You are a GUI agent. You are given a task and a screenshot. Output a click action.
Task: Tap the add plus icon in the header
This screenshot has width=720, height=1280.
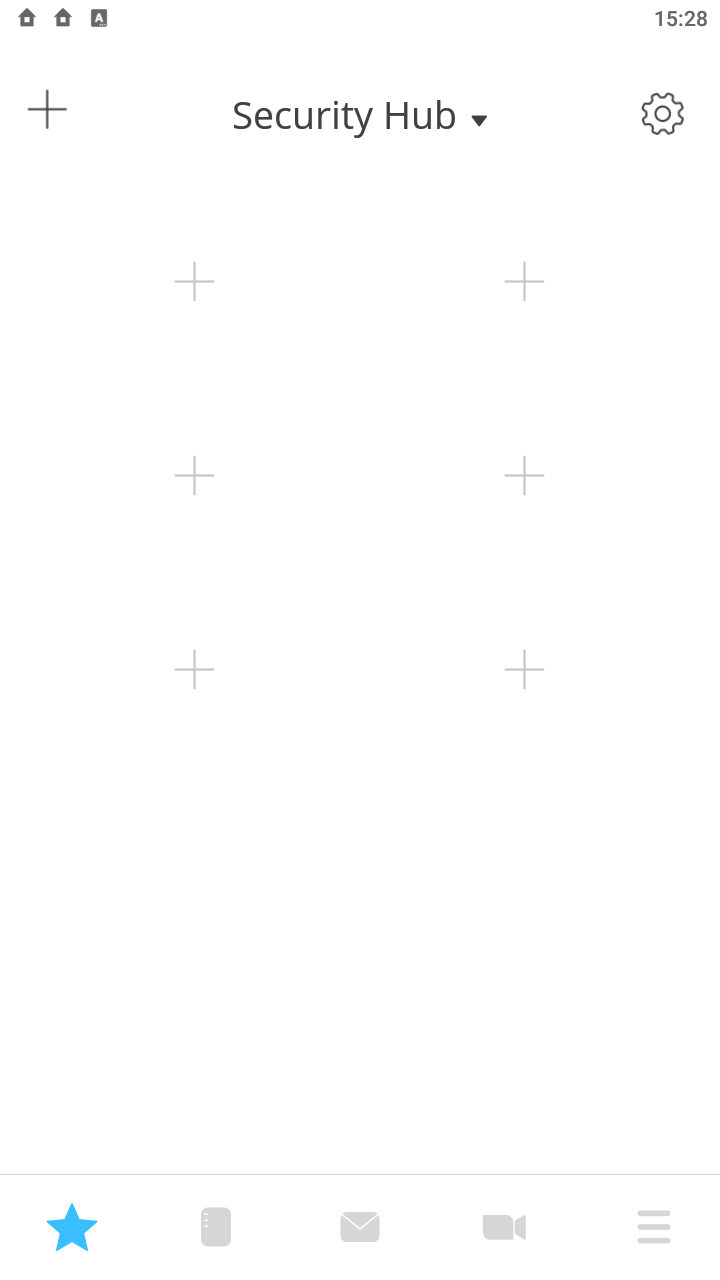coord(47,110)
